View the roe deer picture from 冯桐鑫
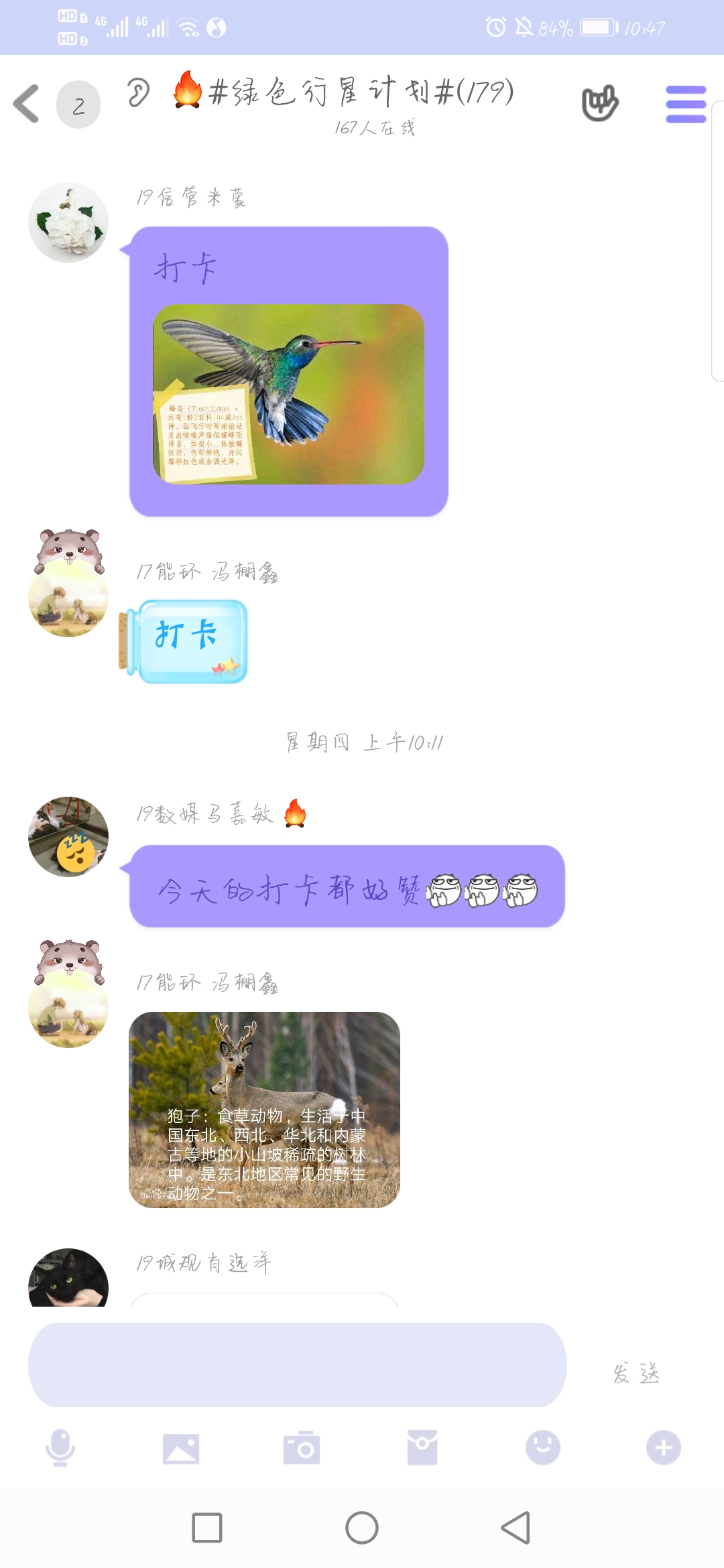Image resolution: width=724 pixels, height=1568 pixels. coord(264,1110)
